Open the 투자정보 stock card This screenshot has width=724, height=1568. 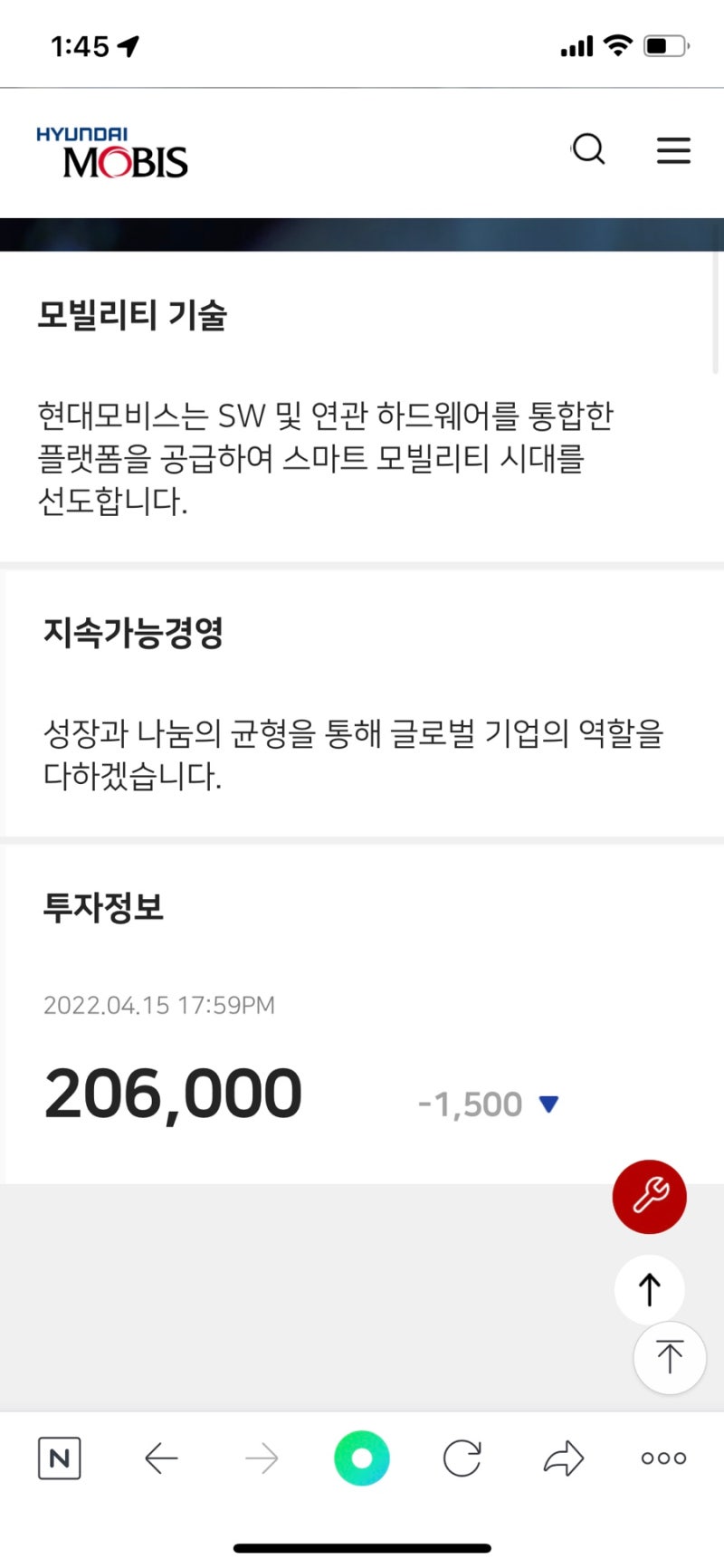pyautogui.click(x=362, y=1014)
